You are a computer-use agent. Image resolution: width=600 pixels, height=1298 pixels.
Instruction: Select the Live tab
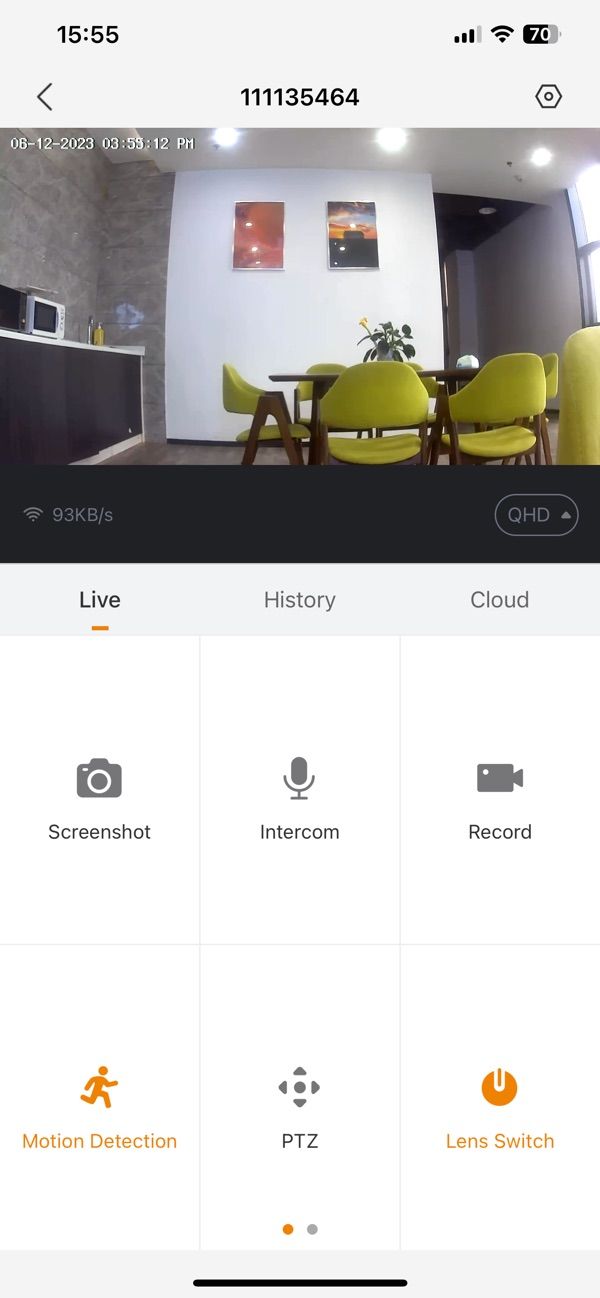point(100,600)
